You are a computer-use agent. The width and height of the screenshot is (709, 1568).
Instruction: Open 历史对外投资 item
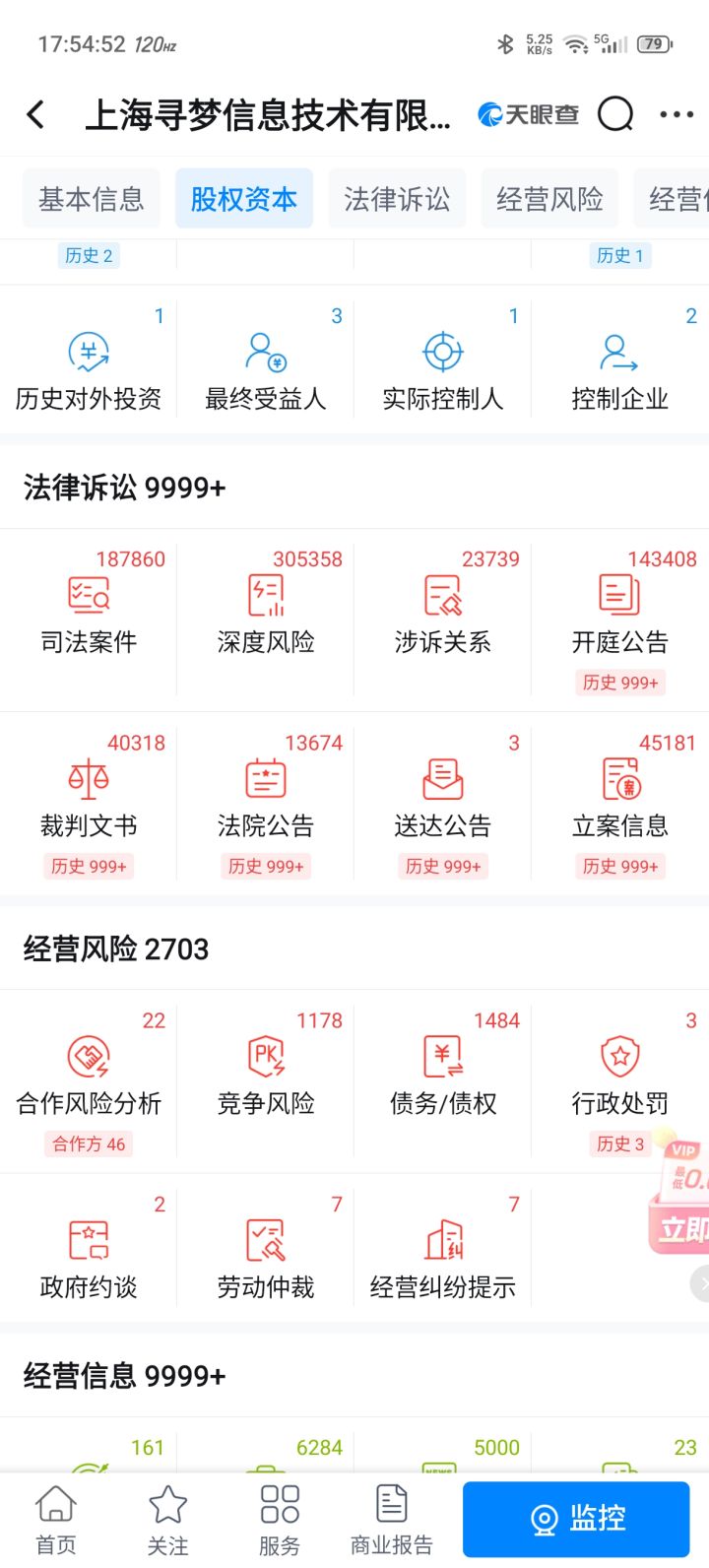(x=89, y=359)
